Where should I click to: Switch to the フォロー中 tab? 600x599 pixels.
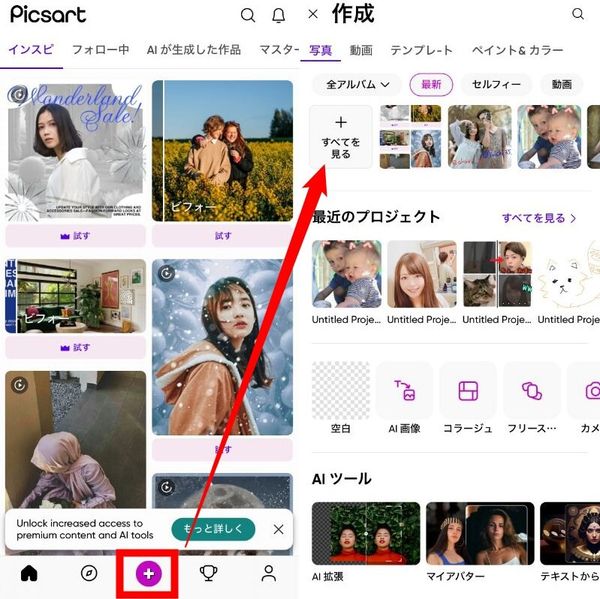click(101, 49)
